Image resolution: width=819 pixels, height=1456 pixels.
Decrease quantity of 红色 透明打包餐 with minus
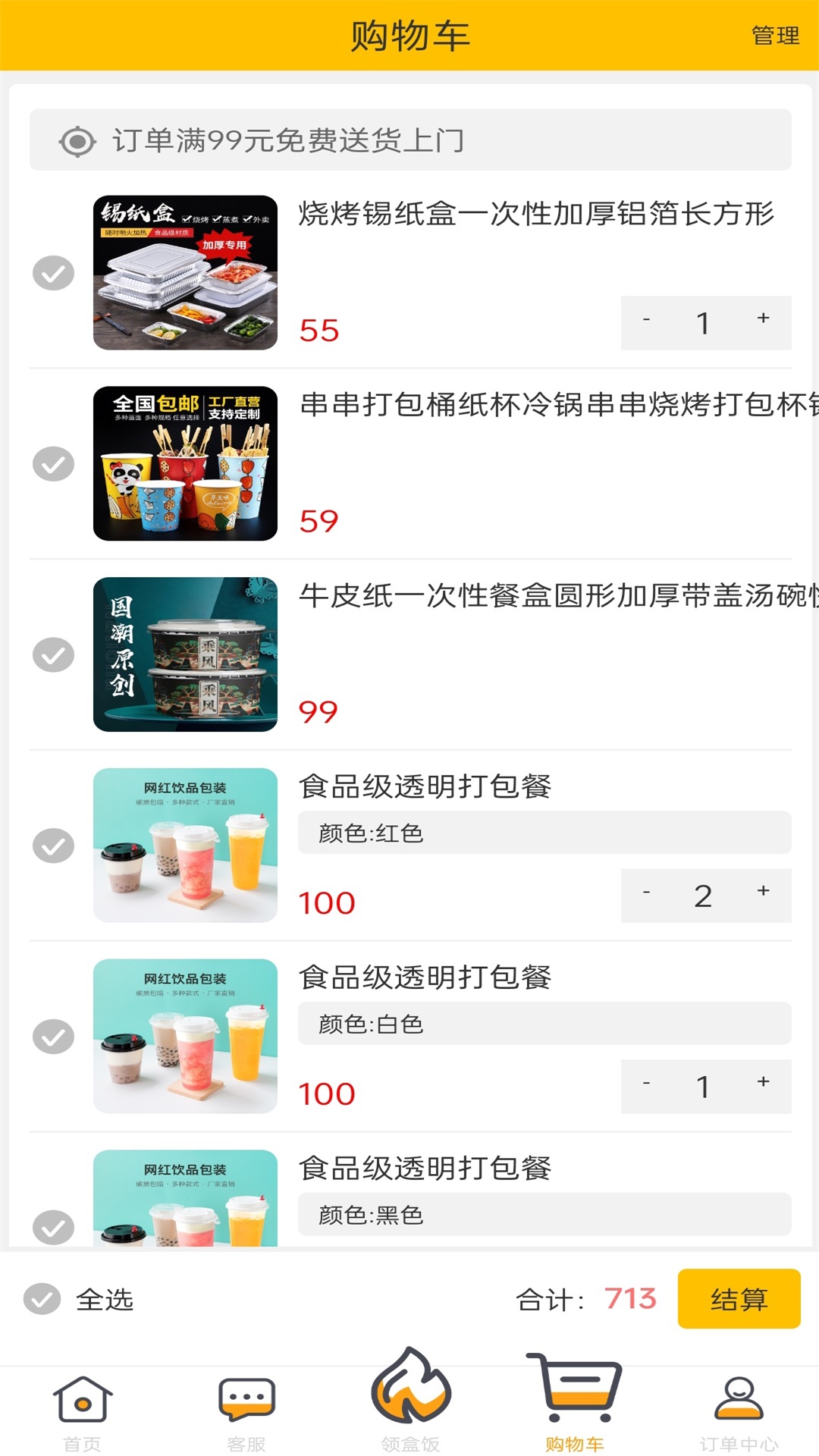point(646,894)
